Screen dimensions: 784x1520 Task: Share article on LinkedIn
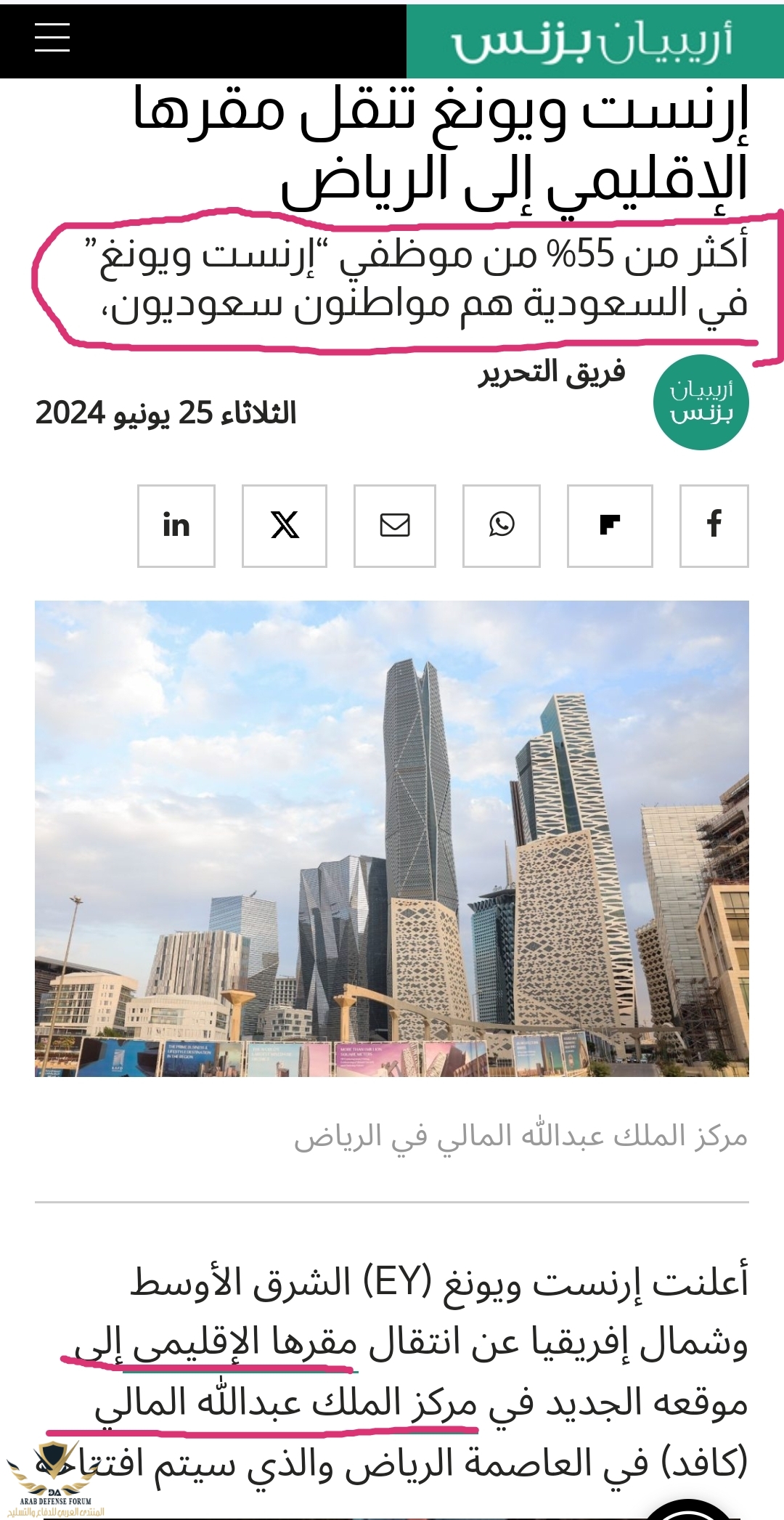click(x=176, y=525)
